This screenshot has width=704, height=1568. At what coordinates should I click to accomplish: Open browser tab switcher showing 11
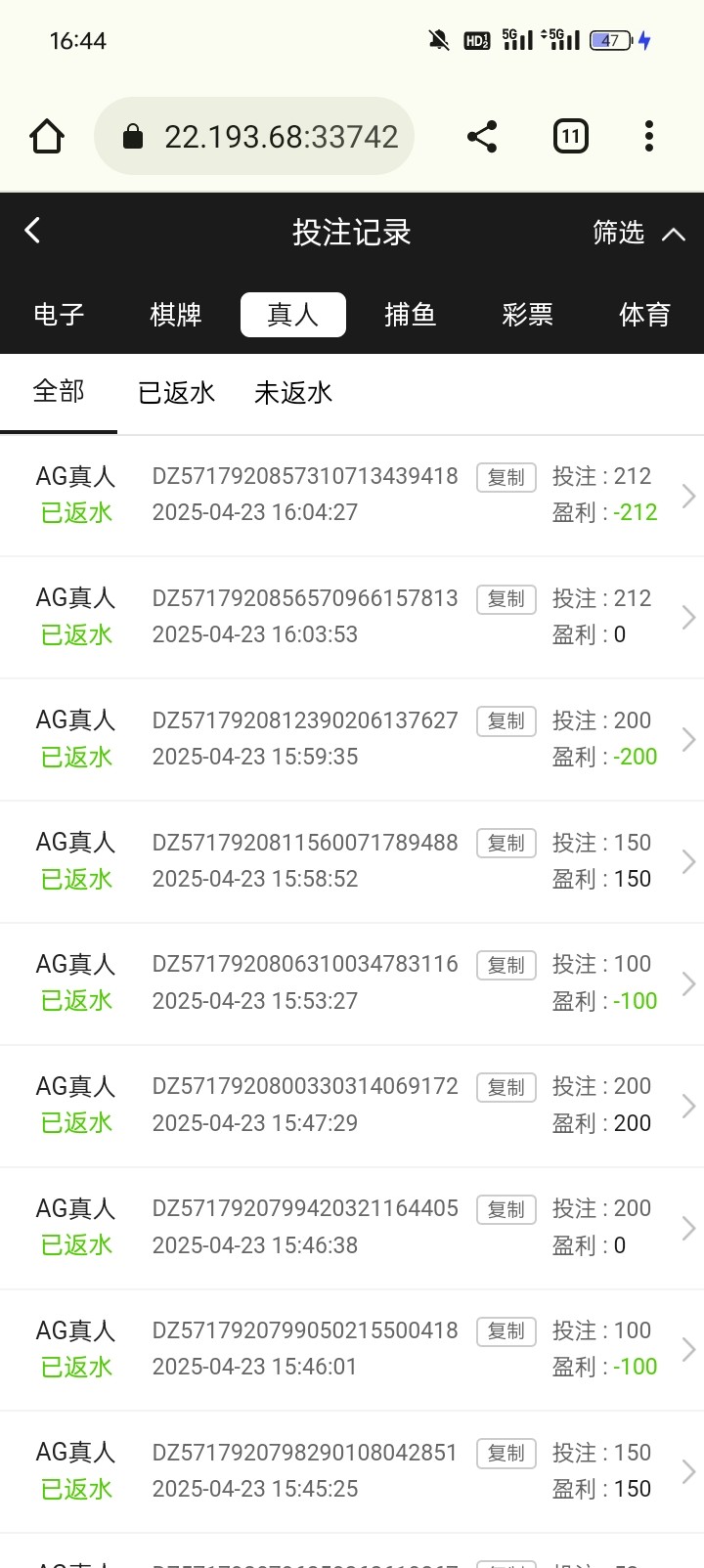tap(571, 137)
